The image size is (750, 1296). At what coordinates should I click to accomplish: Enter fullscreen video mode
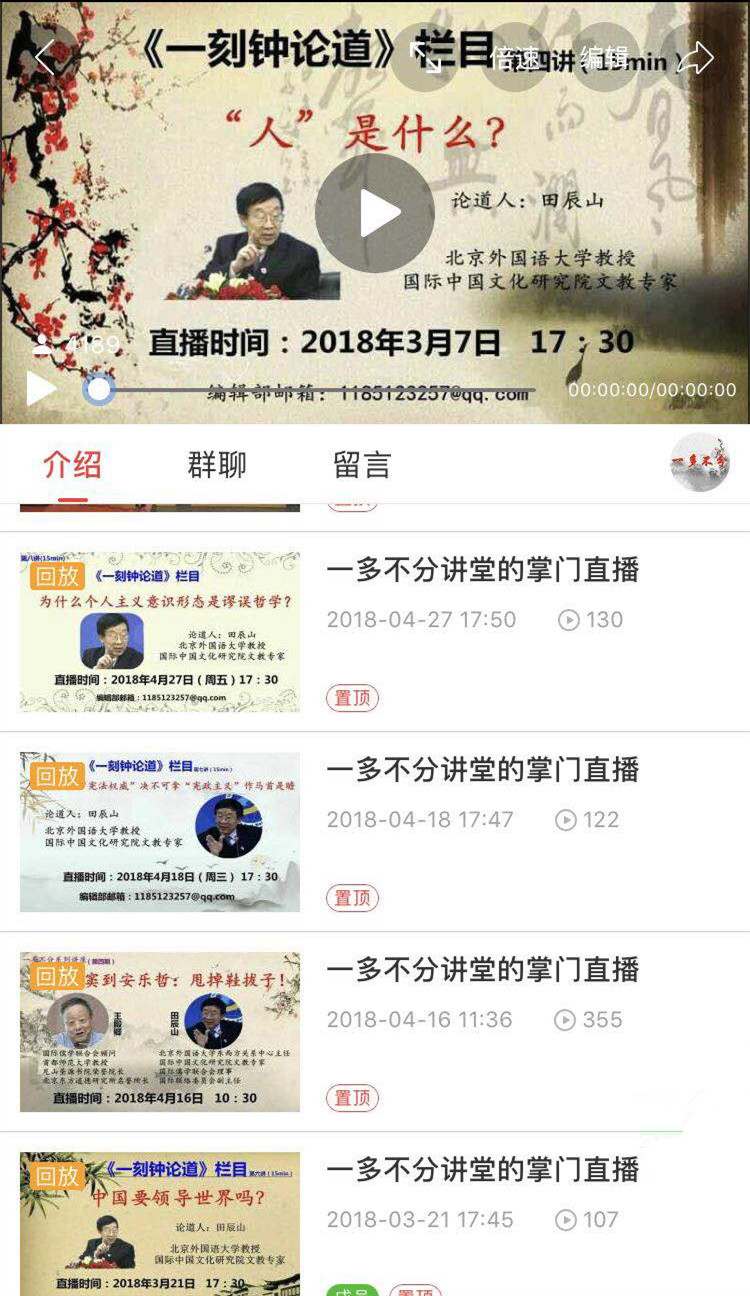point(426,58)
